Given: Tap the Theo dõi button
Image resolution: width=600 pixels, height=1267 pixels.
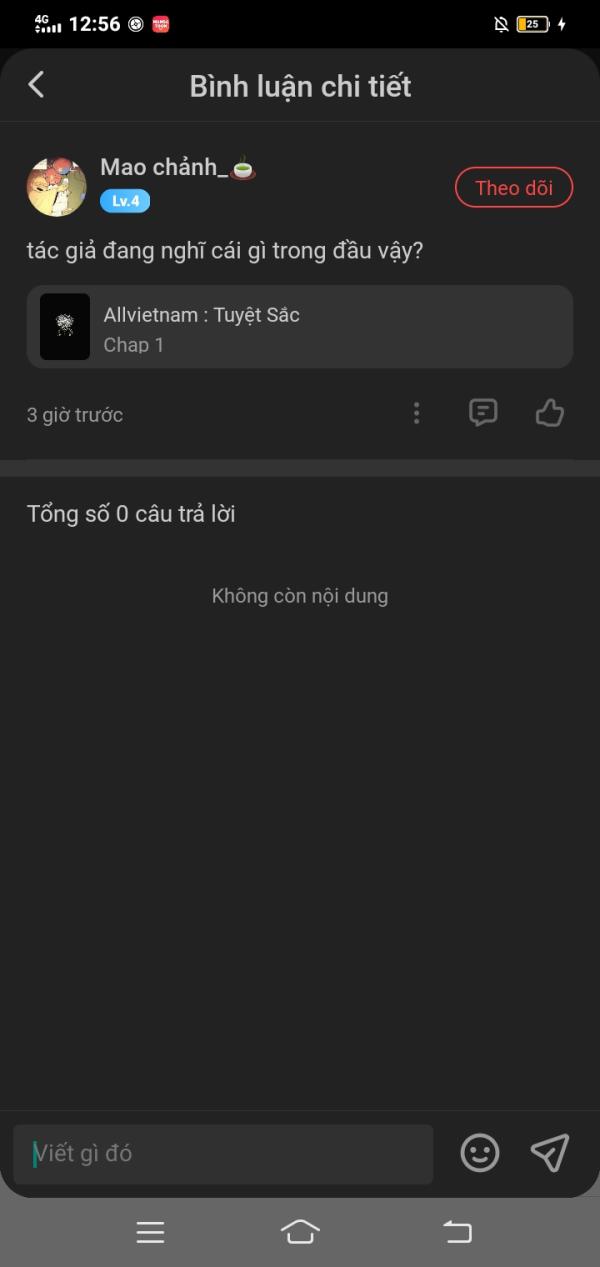Looking at the screenshot, I should coord(514,187).
